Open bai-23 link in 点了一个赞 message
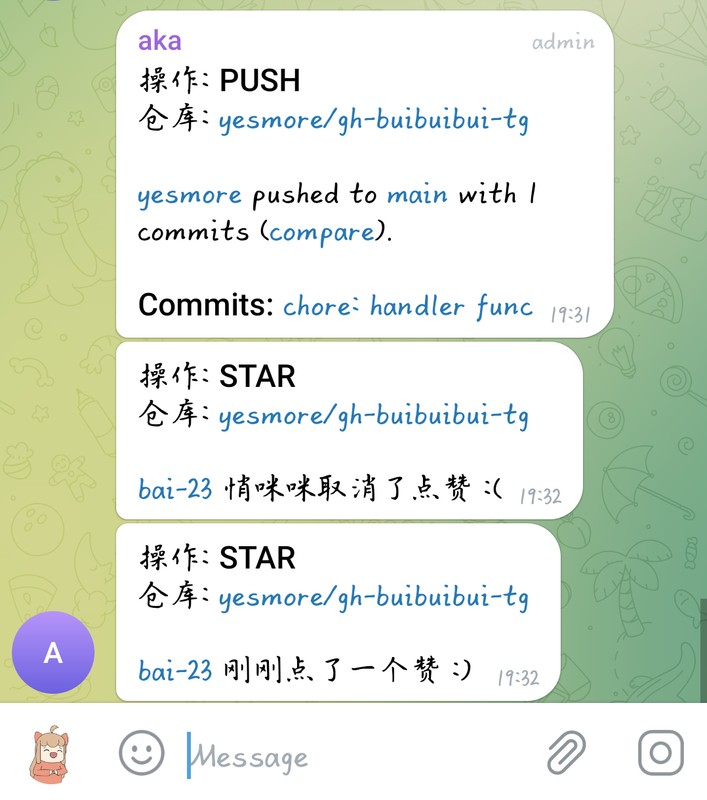This screenshot has height=800, width=707. pyautogui.click(x=175, y=670)
